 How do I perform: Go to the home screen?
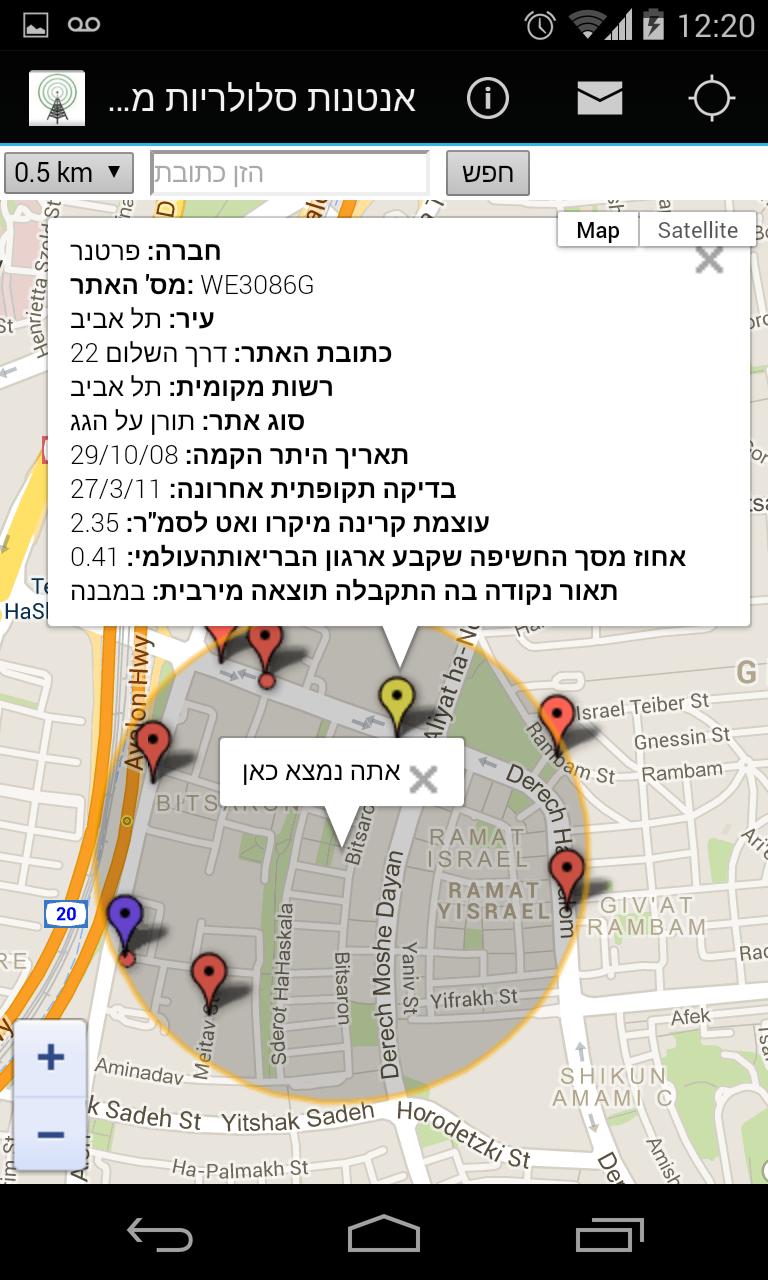(384, 1234)
